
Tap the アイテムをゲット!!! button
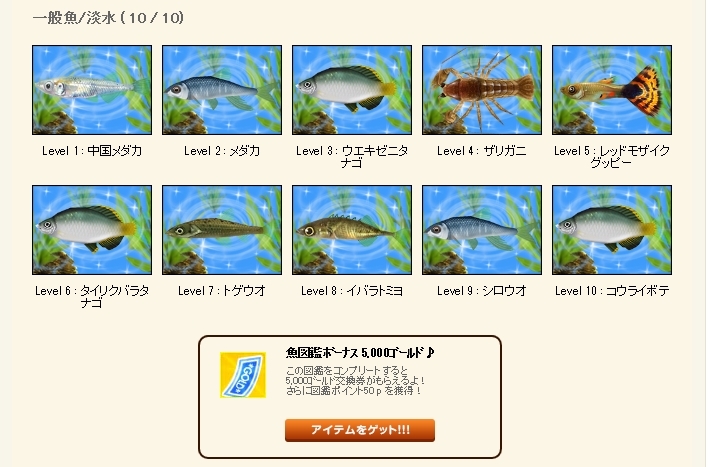point(360,430)
